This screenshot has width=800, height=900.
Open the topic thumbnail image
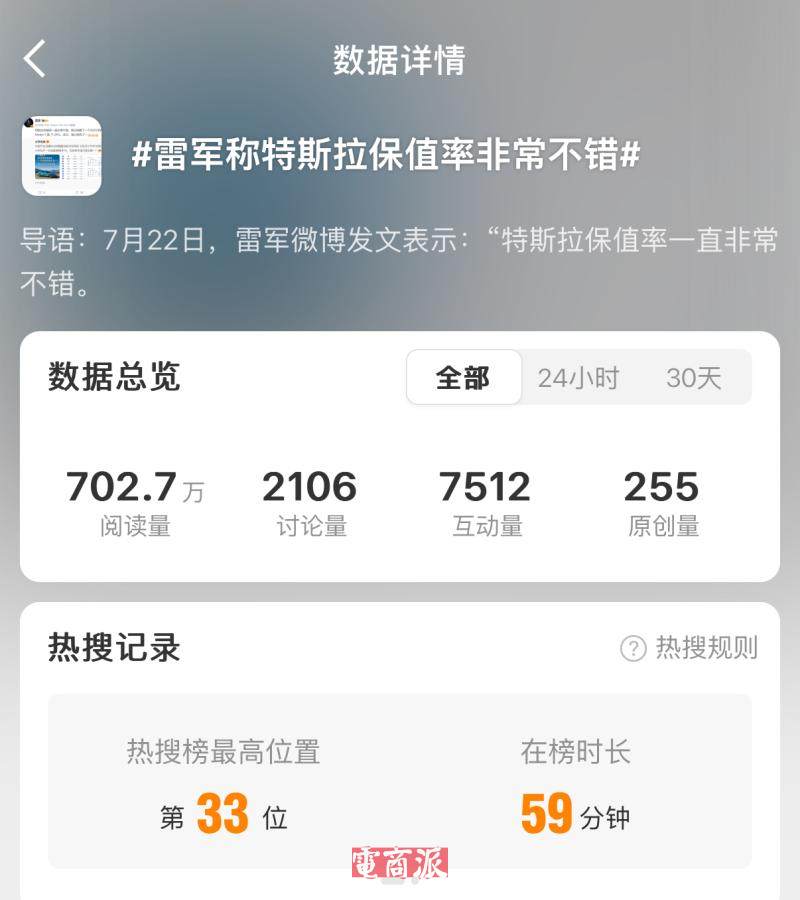(62, 156)
